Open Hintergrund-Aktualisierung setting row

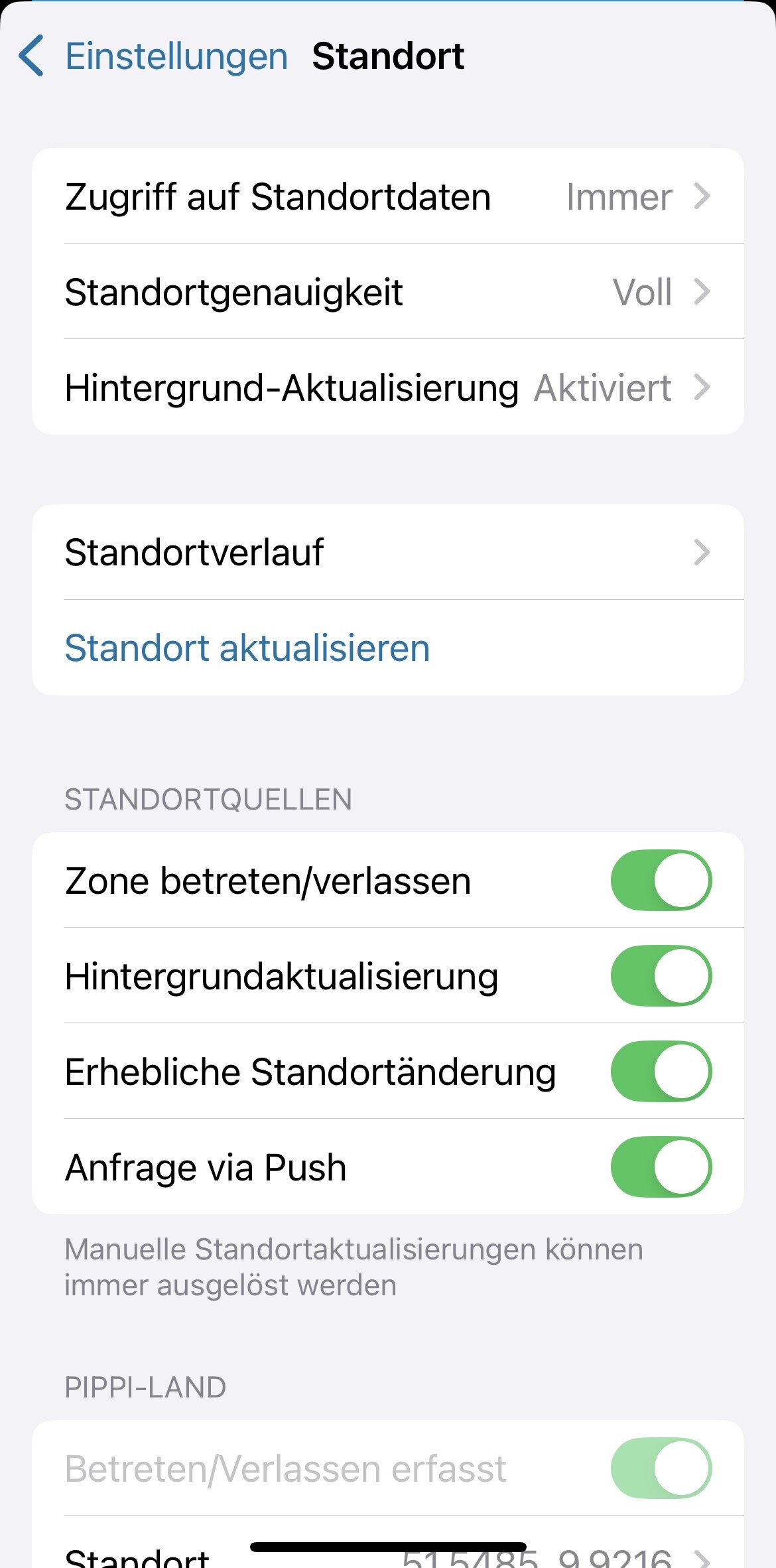(388, 388)
